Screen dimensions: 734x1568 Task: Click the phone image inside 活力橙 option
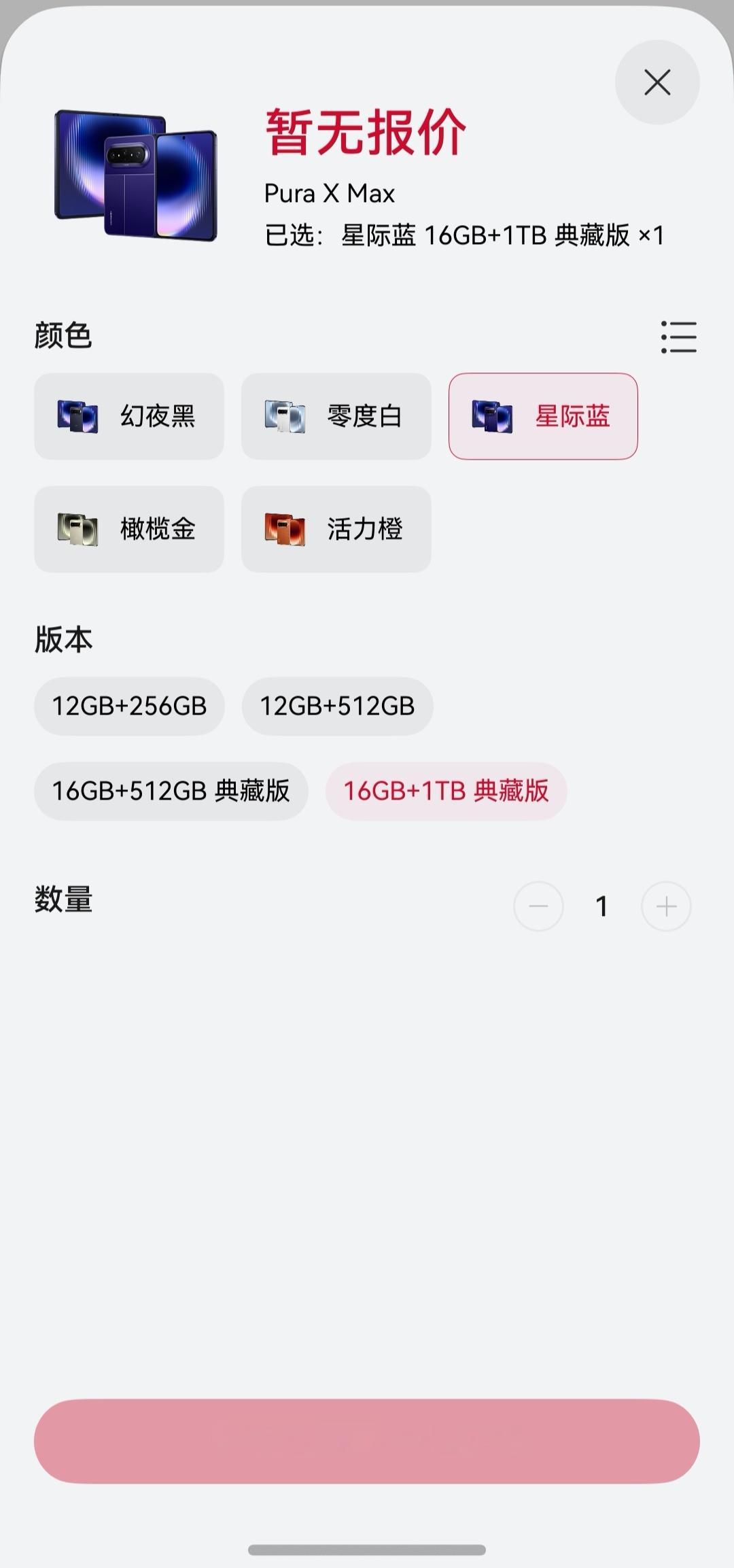(286, 530)
